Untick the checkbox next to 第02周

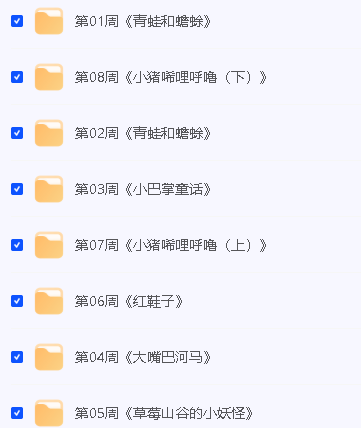coord(17,133)
